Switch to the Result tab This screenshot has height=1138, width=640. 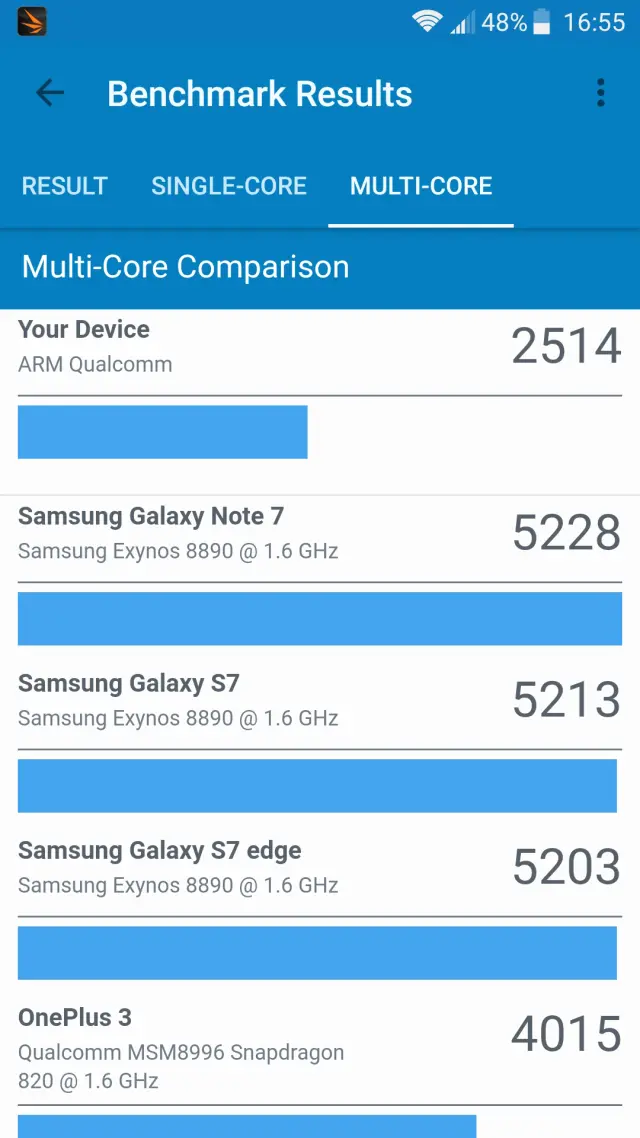point(65,186)
